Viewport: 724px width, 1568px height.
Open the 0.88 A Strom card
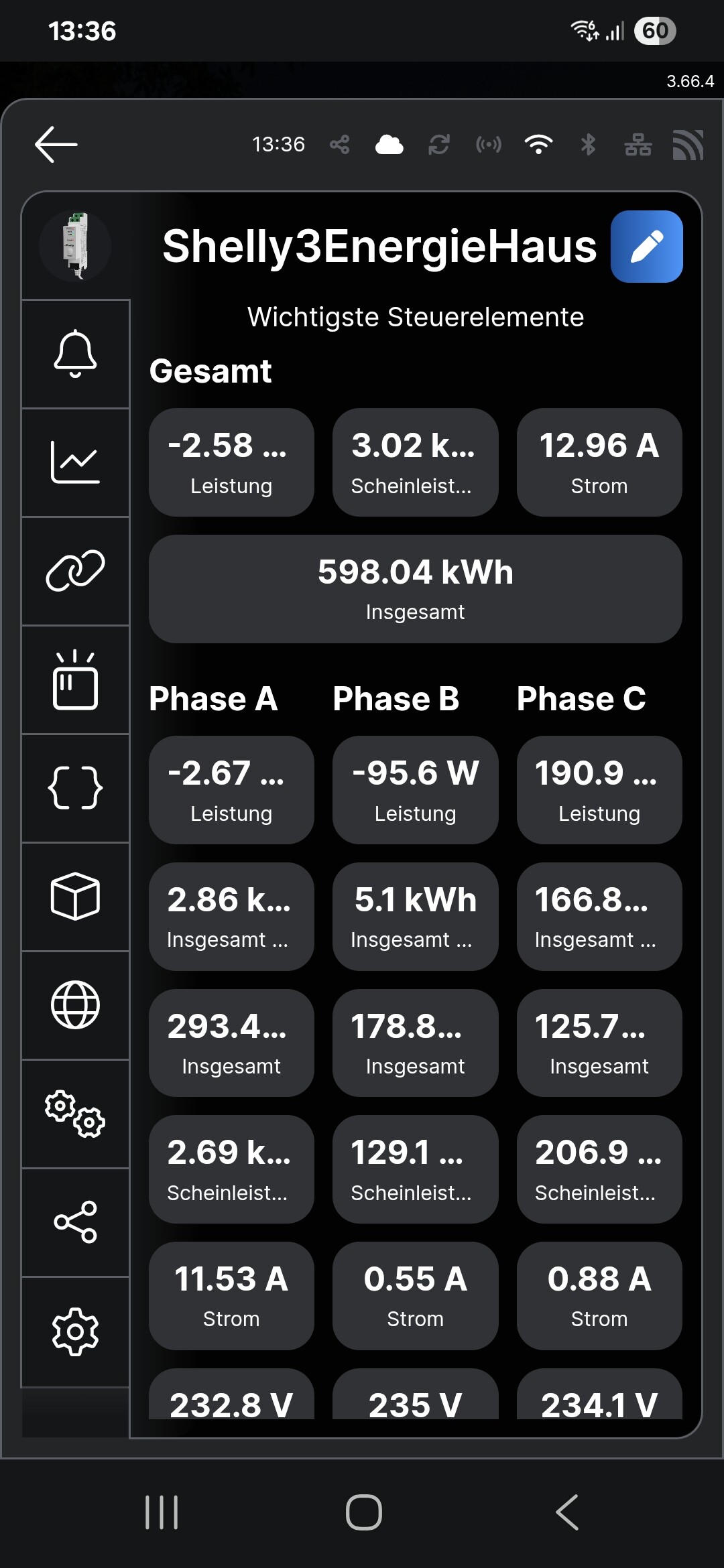point(599,1295)
